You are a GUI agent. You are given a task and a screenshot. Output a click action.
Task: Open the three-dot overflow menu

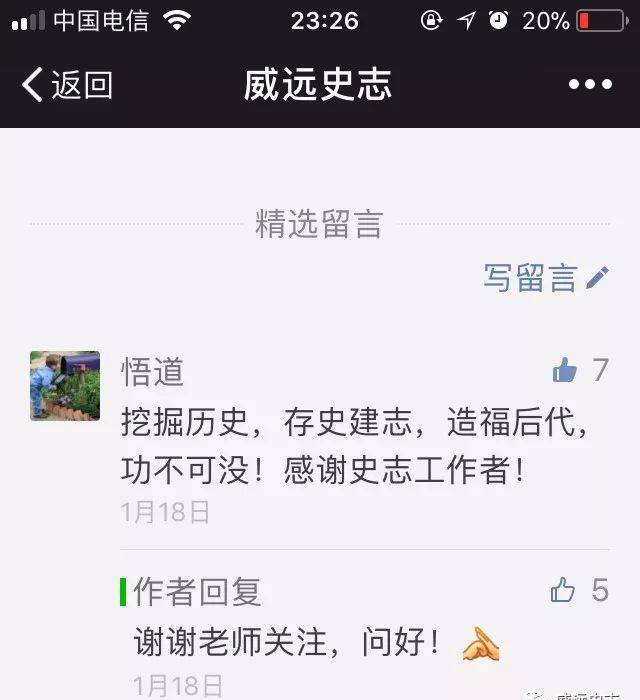tap(590, 85)
